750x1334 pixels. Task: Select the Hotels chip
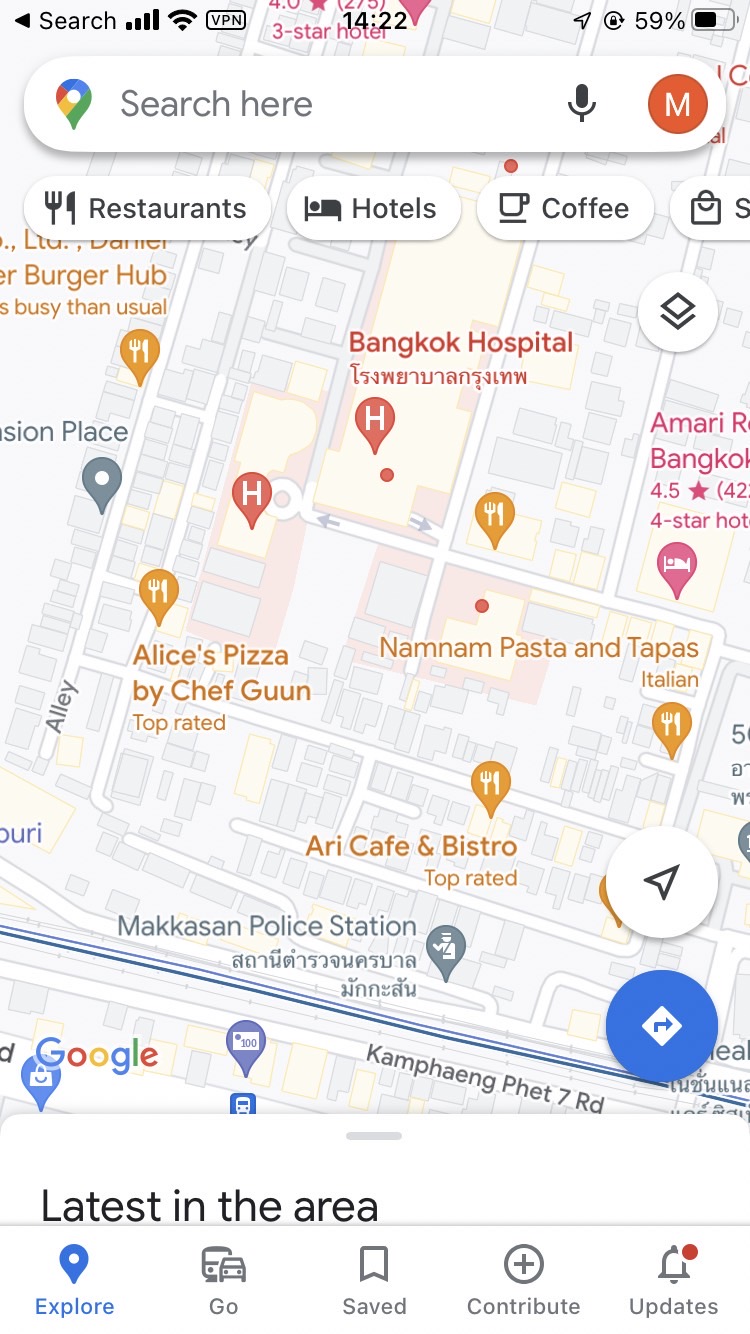[373, 209]
